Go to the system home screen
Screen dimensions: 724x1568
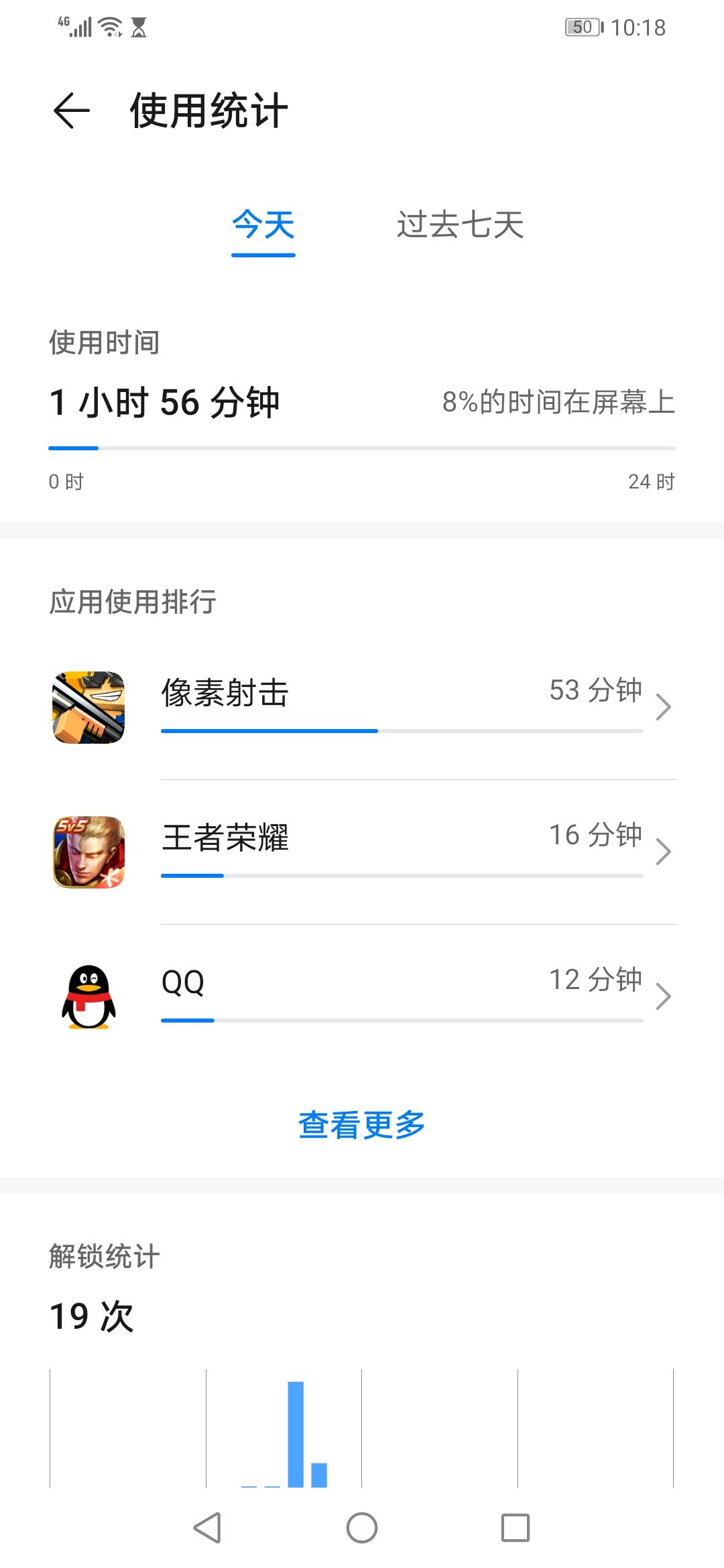[x=362, y=1528]
